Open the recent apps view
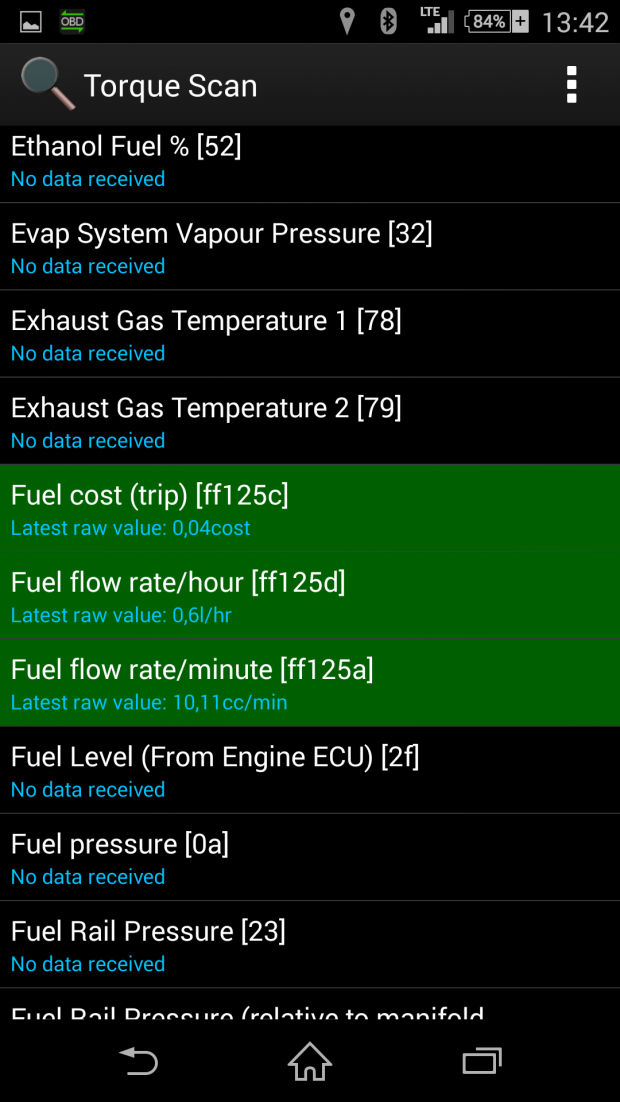The height and width of the screenshot is (1102, 620). (482, 1061)
